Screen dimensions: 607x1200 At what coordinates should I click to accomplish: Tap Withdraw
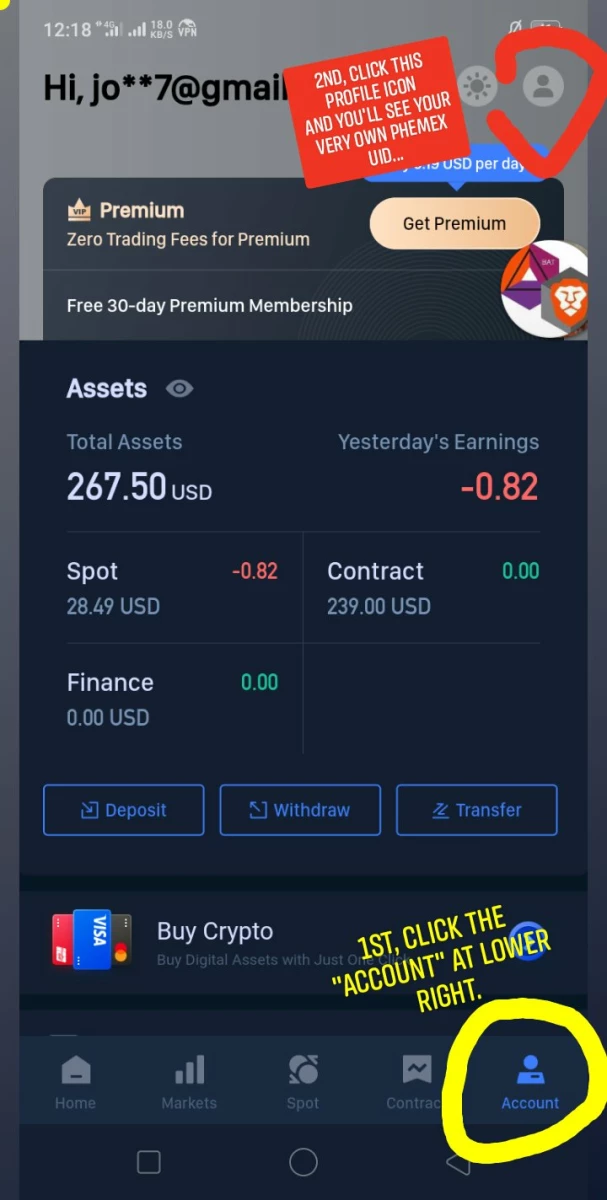pos(300,810)
